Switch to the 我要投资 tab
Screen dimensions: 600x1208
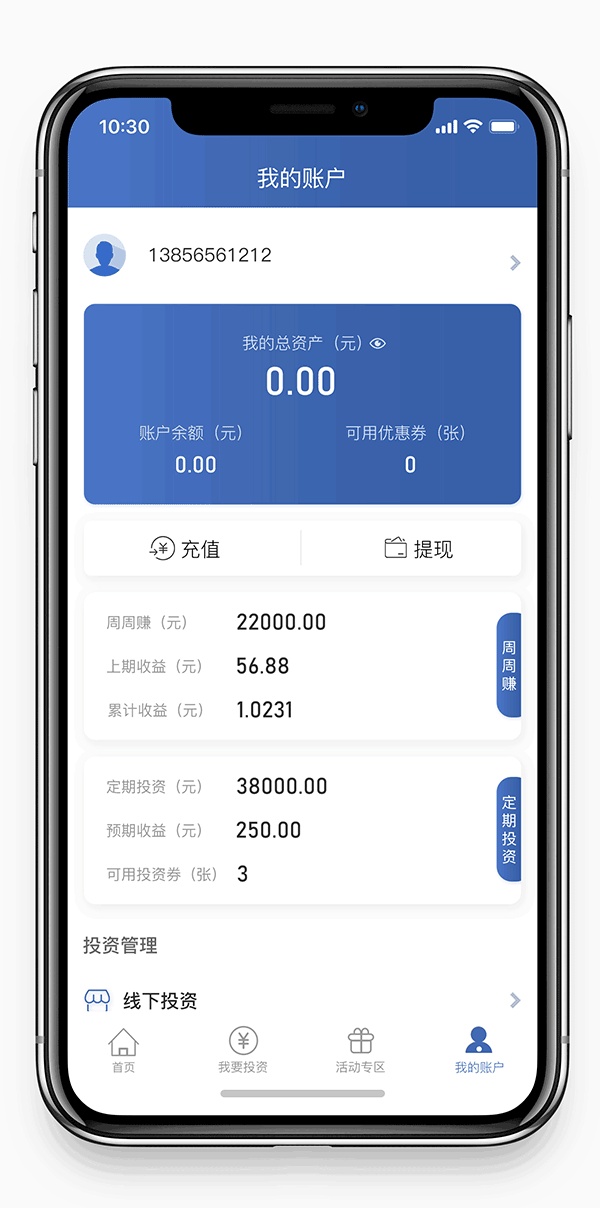[243, 1050]
